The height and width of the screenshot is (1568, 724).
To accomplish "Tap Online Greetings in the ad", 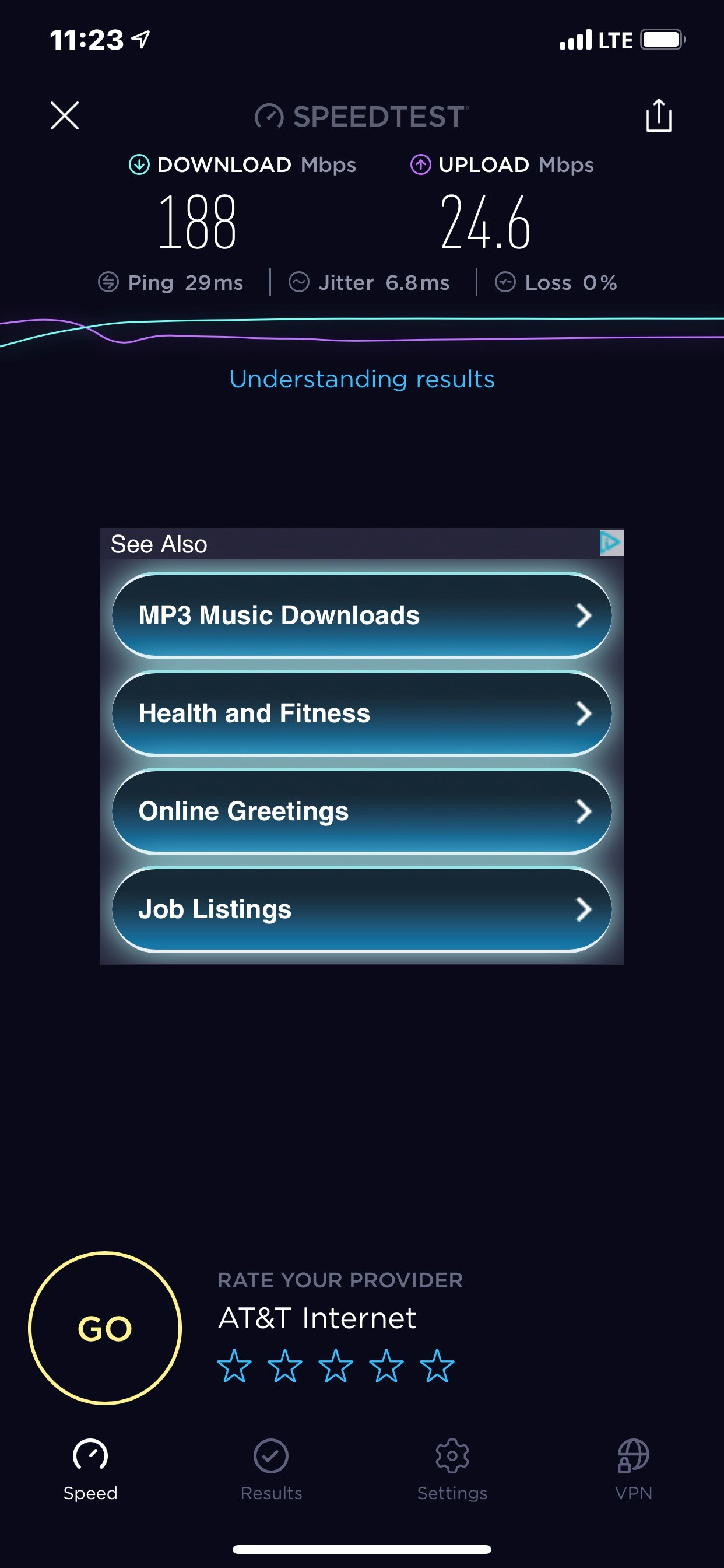I will point(362,811).
